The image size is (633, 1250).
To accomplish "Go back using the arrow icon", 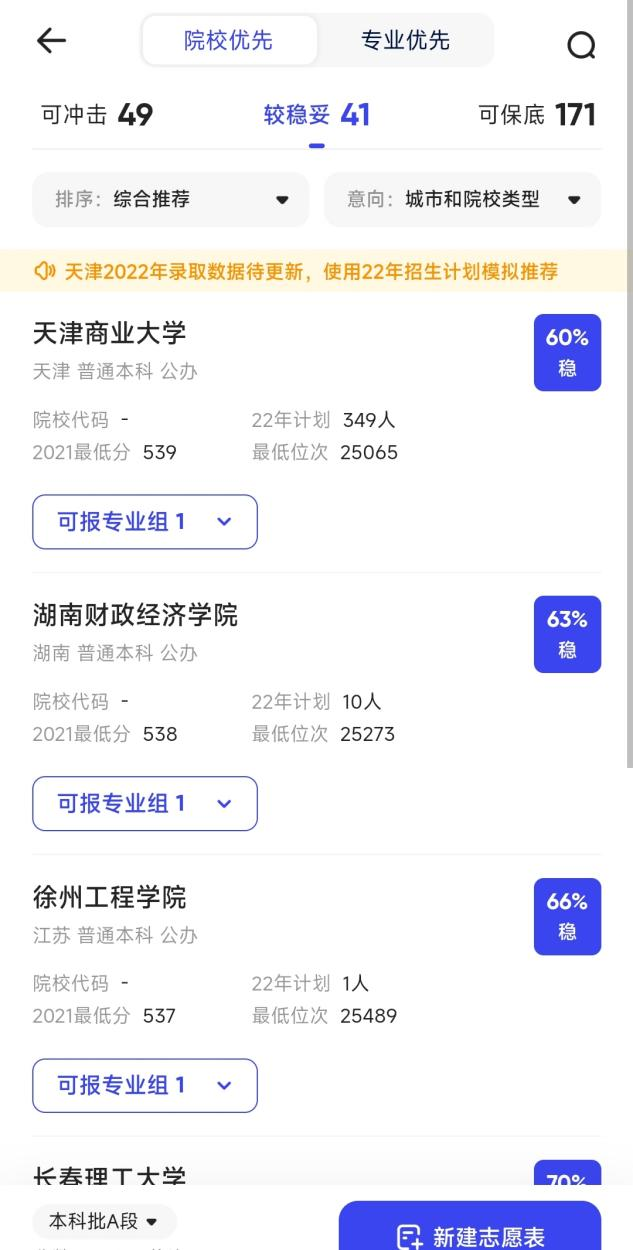I will click(x=51, y=40).
